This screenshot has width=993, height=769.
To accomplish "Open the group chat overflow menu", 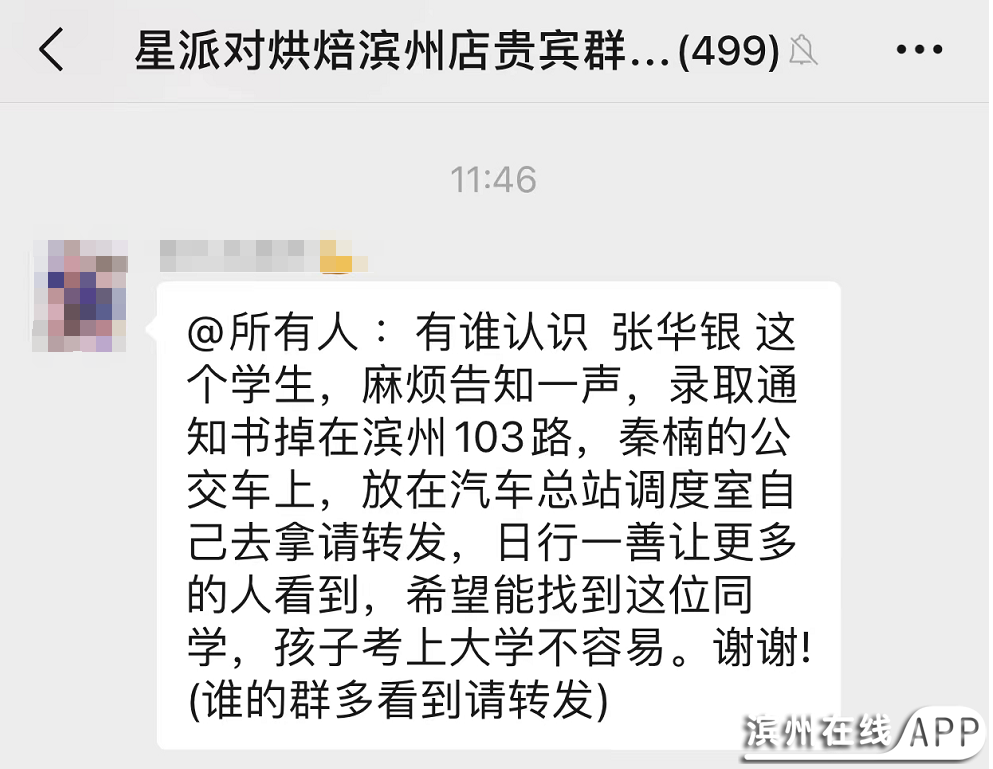I will tap(919, 50).
